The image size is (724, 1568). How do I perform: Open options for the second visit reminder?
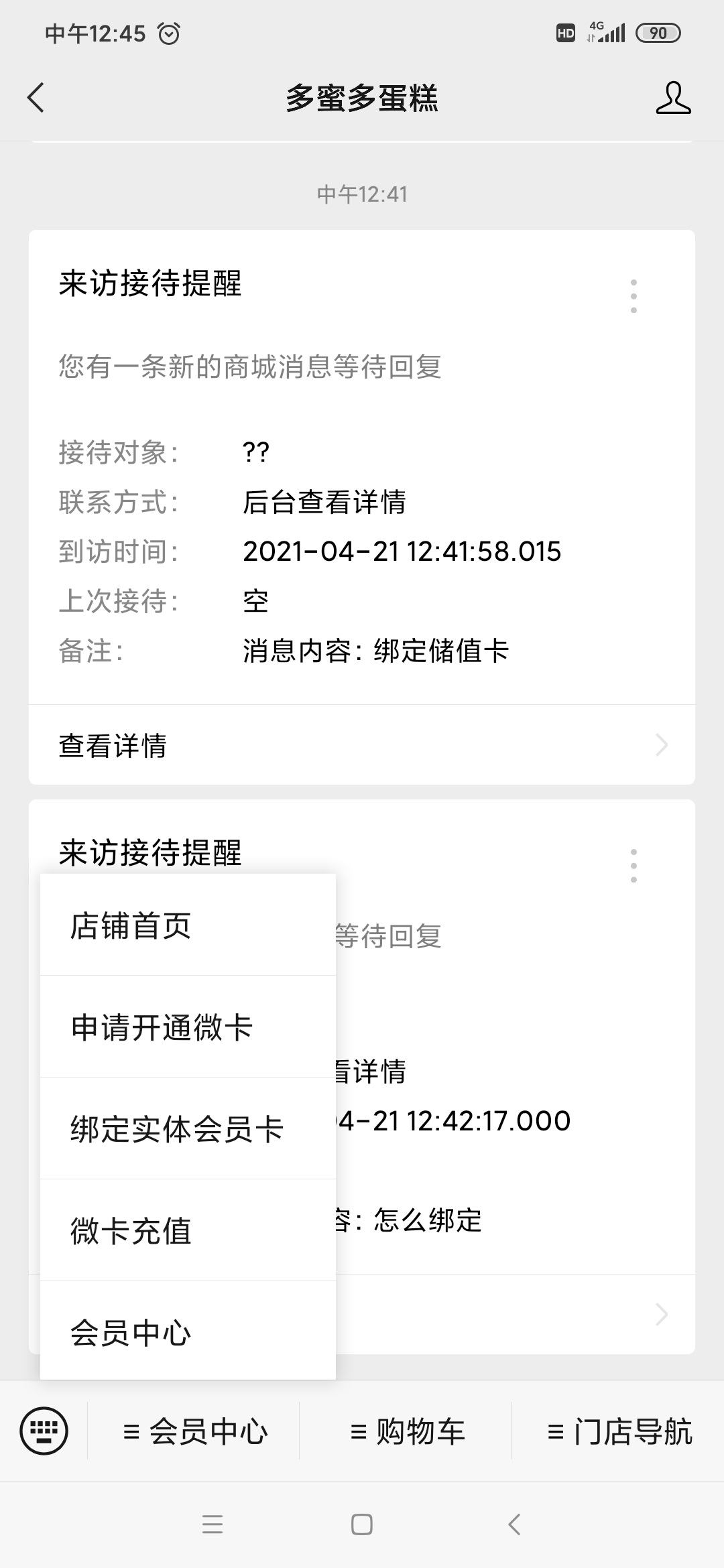pyautogui.click(x=633, y=866)
